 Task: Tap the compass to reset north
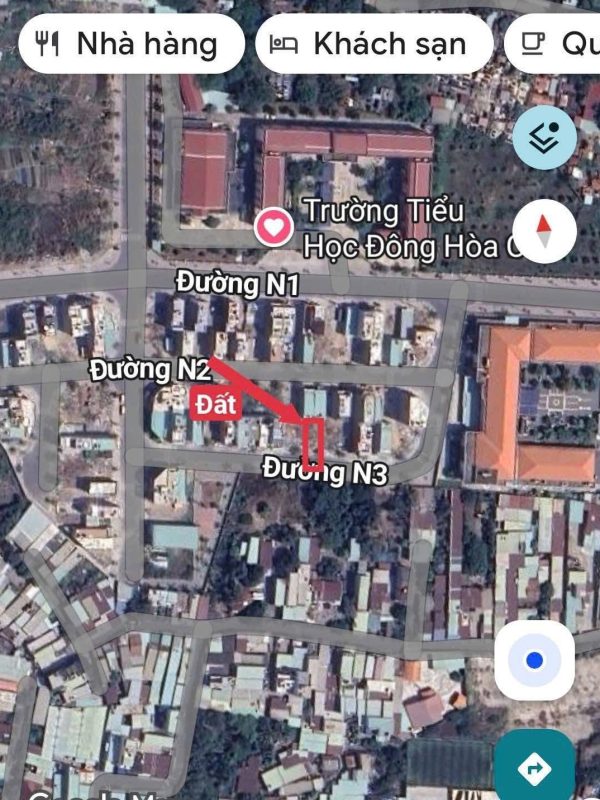(544, 231)
